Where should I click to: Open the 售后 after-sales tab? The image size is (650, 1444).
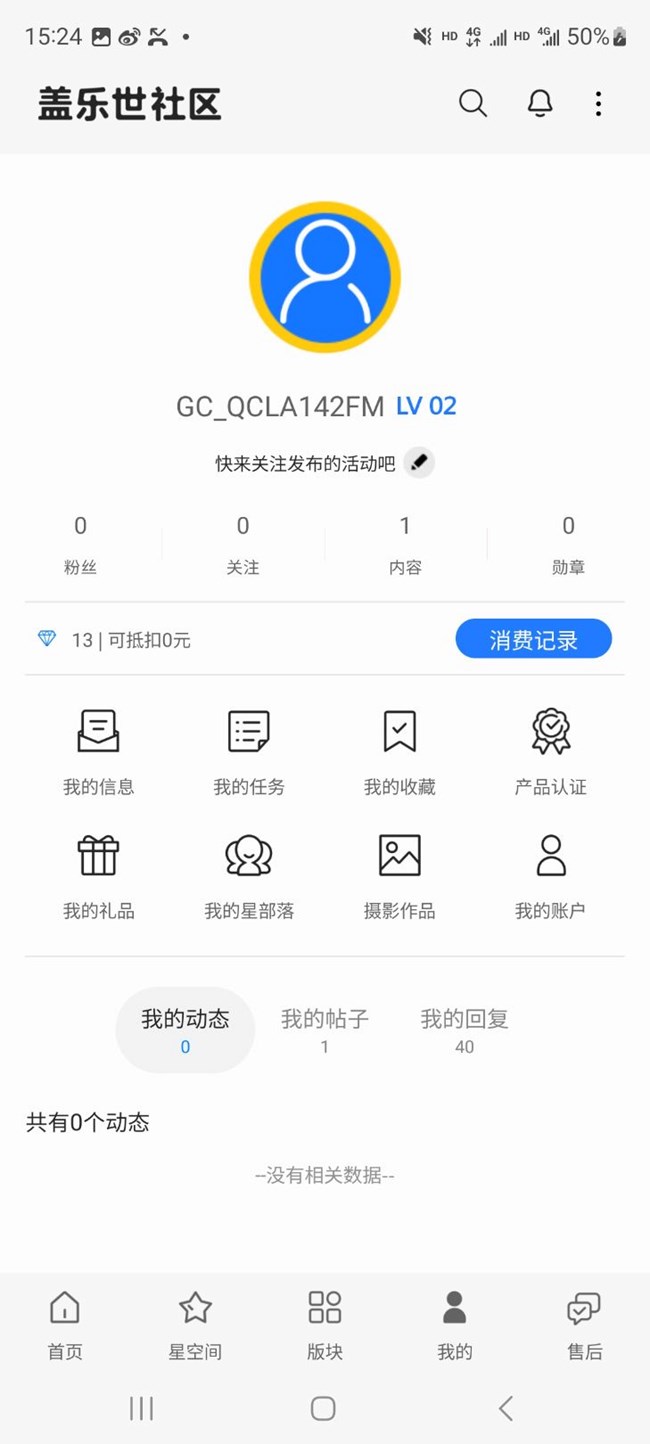(584, 1324)
